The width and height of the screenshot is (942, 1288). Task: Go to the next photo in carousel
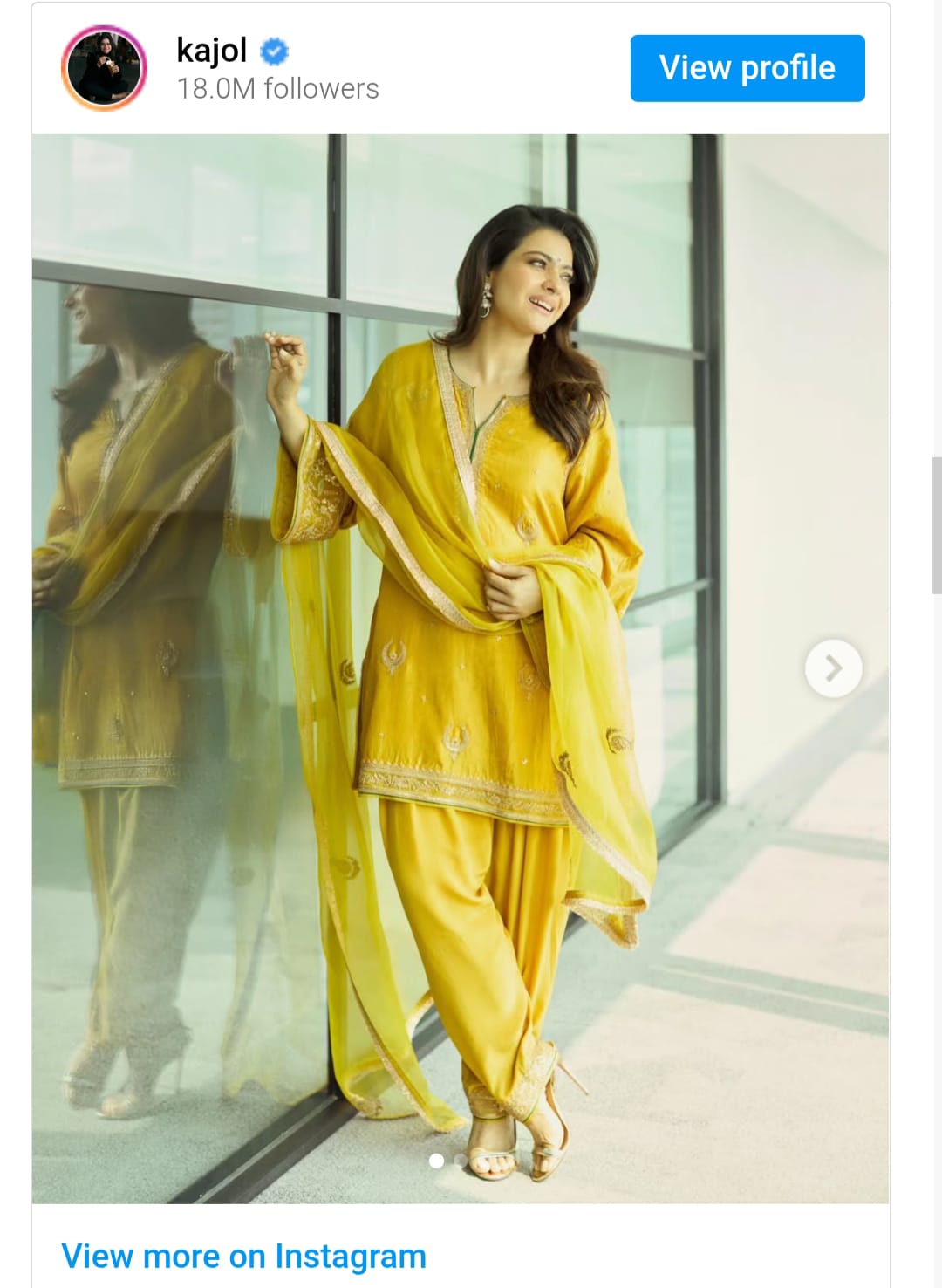(833, 668)
